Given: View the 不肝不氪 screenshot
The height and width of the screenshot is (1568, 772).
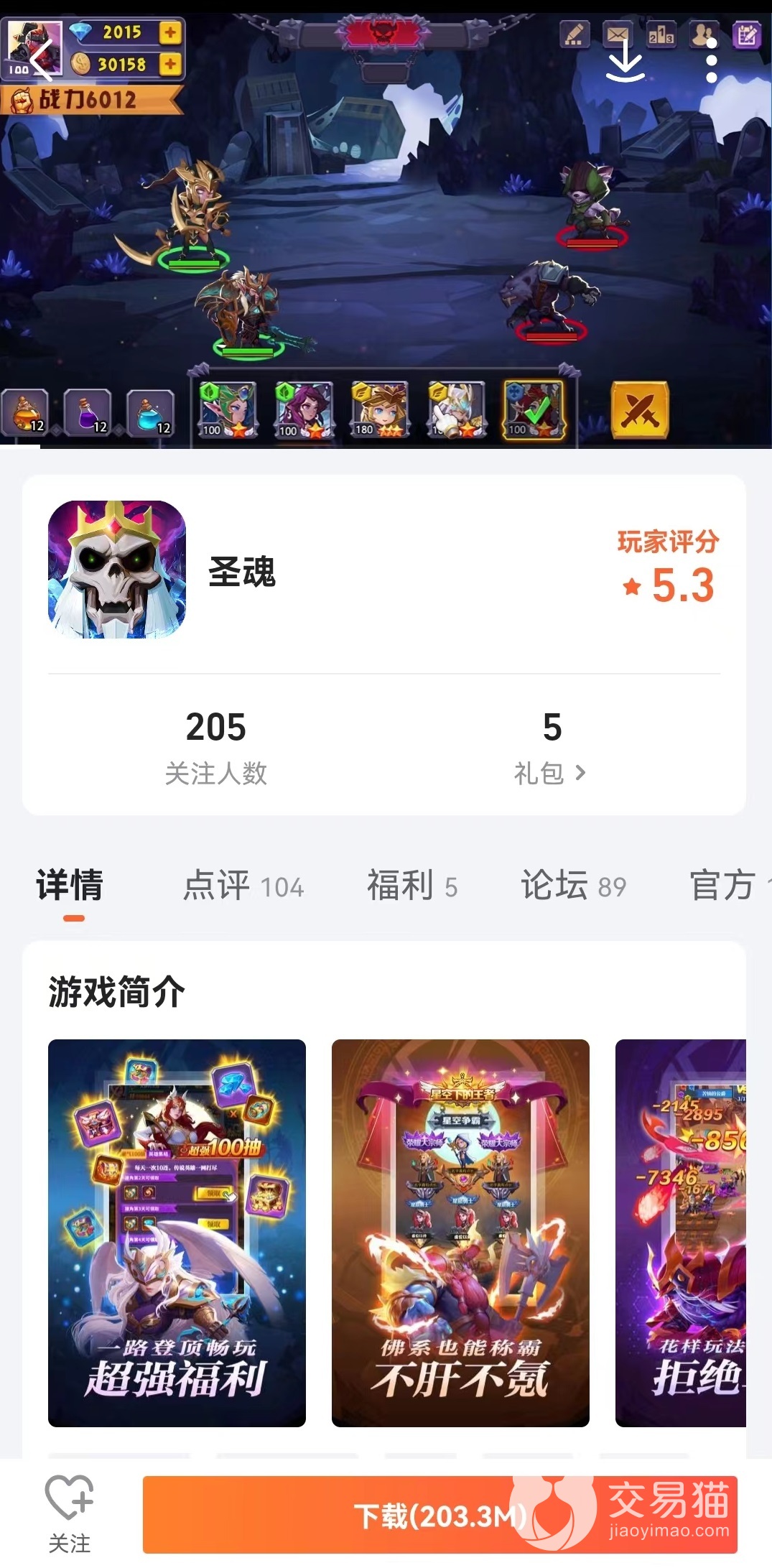Looking at the screenshot, I should 460,1232.
